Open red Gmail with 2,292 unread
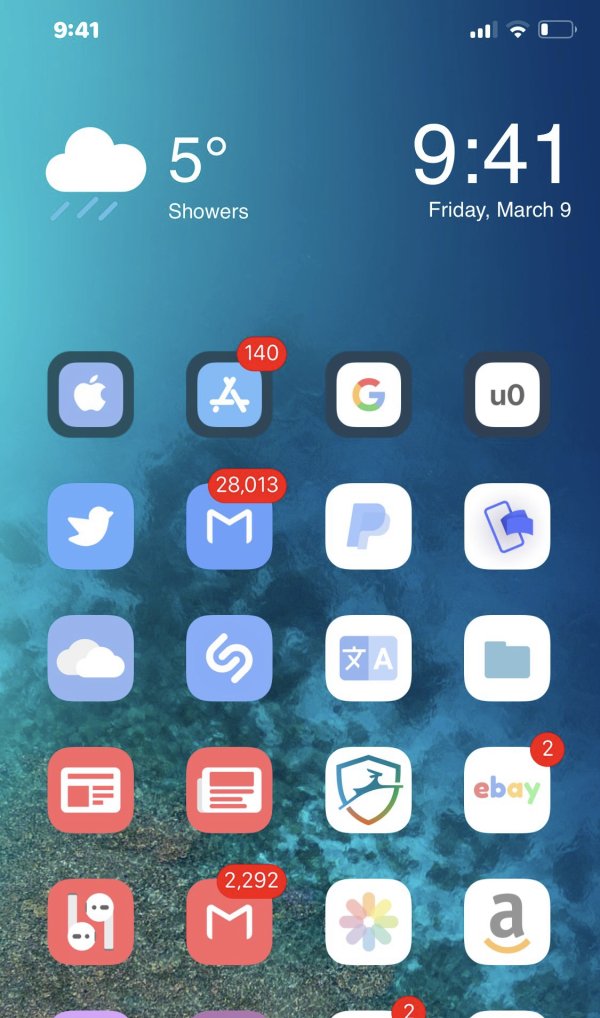 point(229,922)
